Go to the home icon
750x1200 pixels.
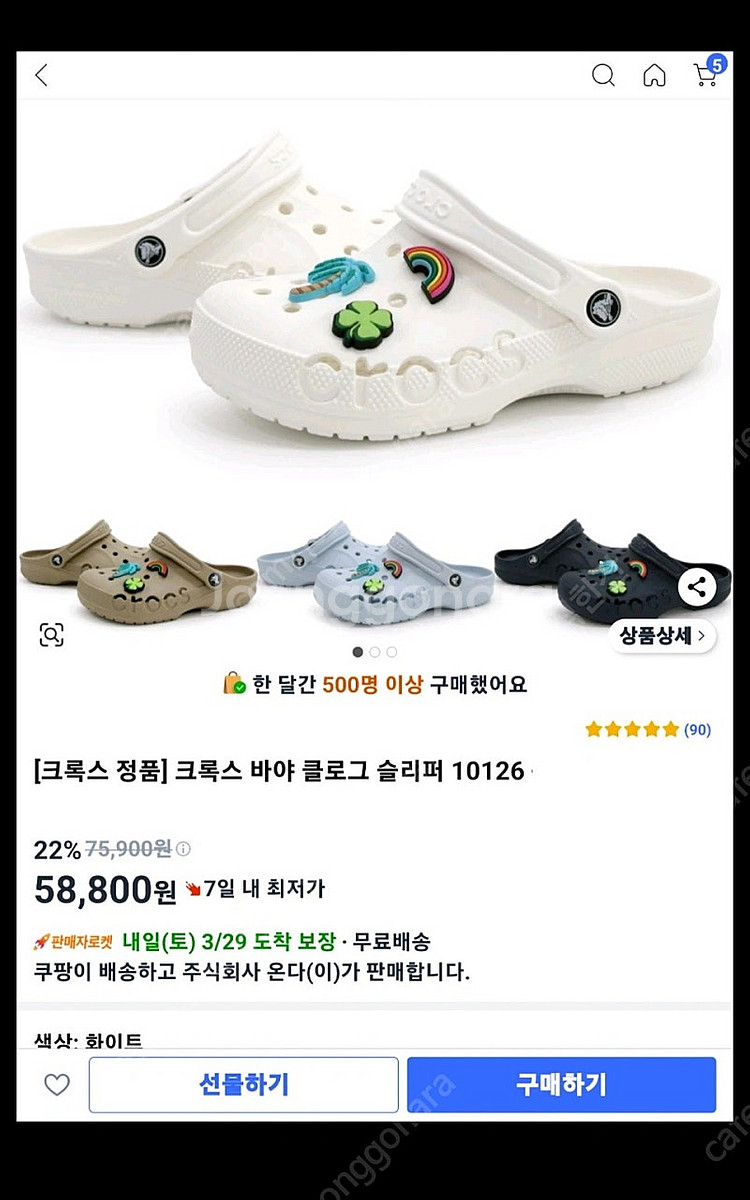[654, 75]
